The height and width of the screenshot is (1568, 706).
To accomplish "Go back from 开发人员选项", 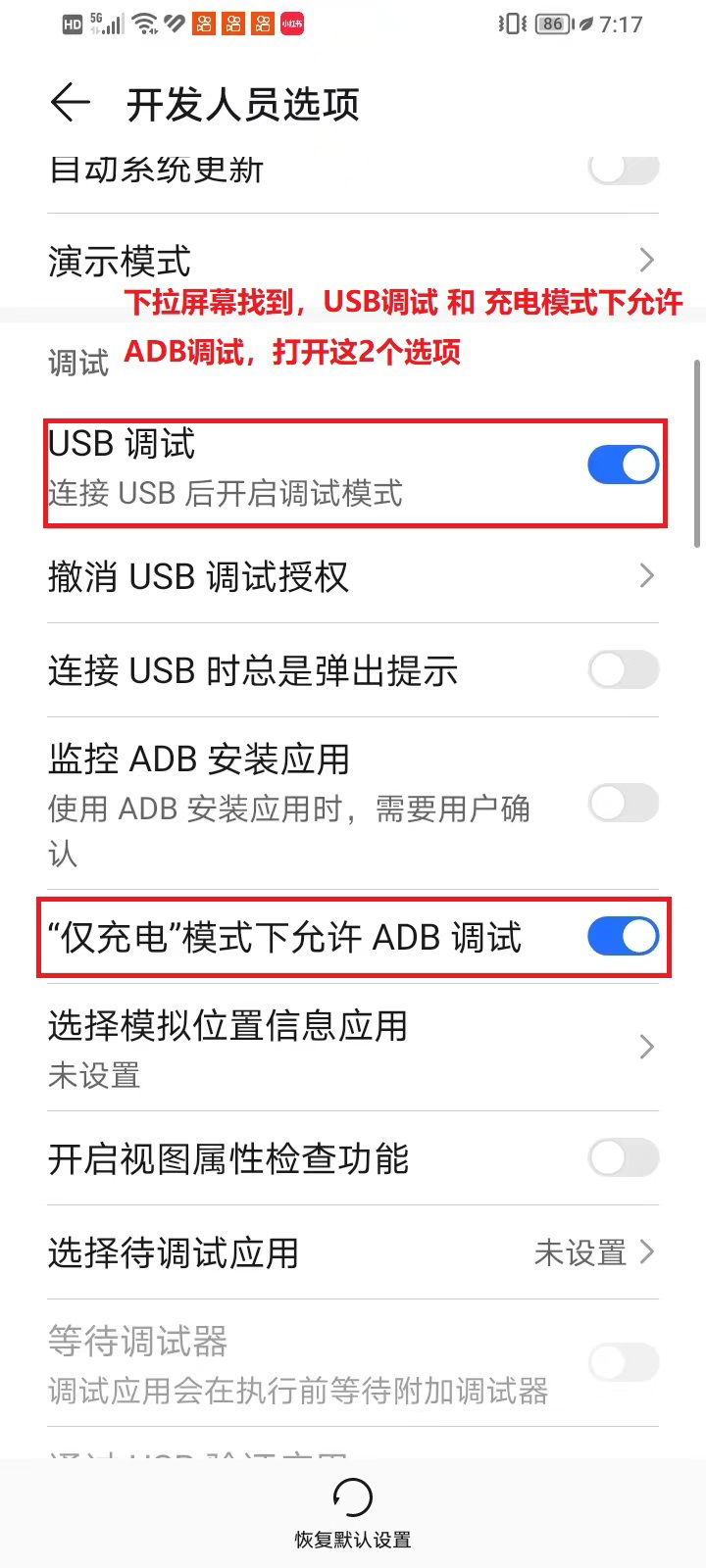I will click(70, 103).
